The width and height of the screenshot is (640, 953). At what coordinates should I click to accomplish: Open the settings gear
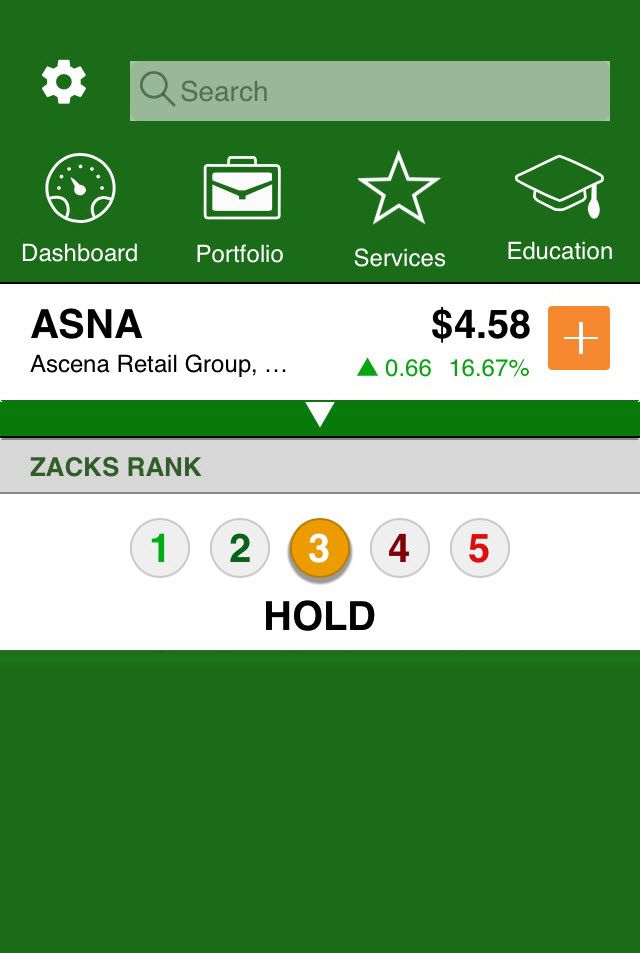(x=64, y=82)
